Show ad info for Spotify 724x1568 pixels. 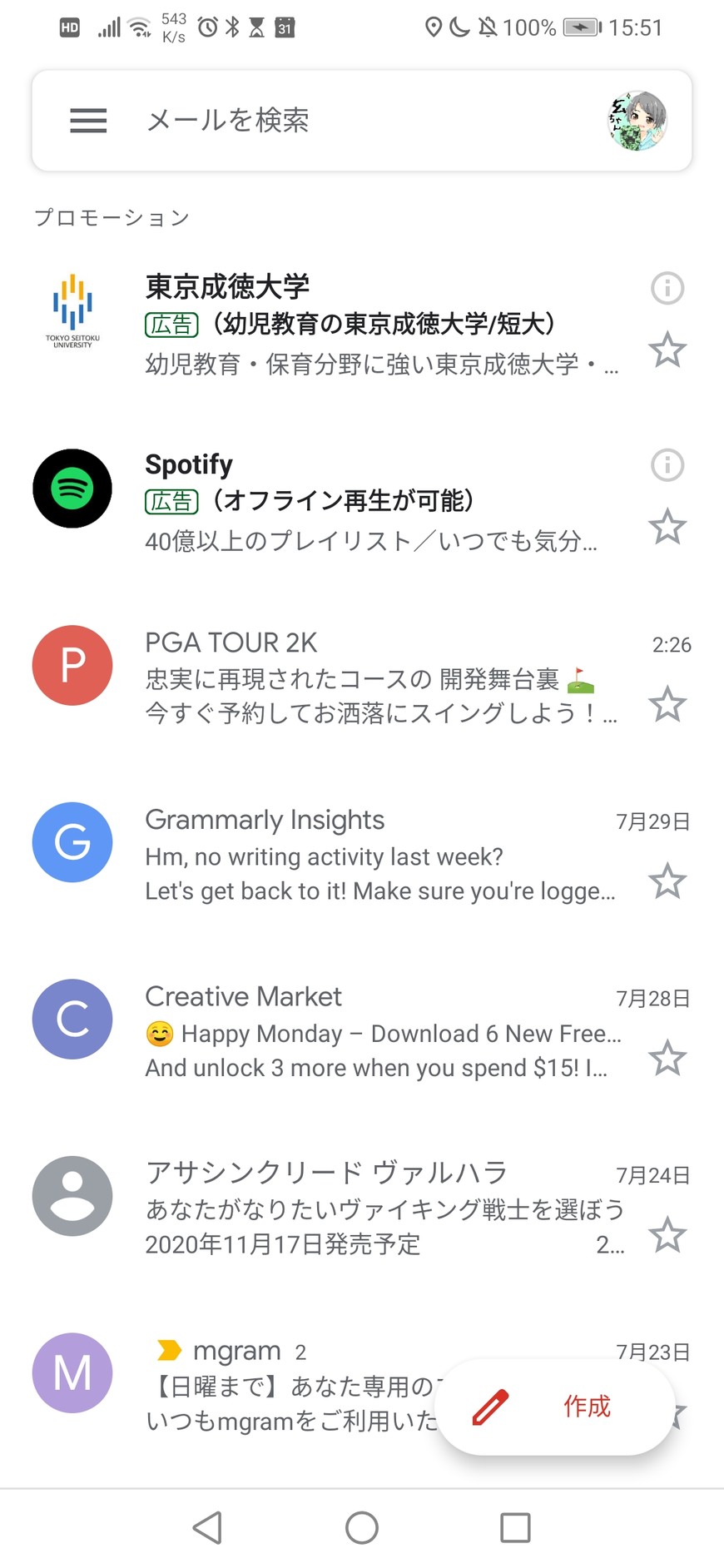(667, 465)
